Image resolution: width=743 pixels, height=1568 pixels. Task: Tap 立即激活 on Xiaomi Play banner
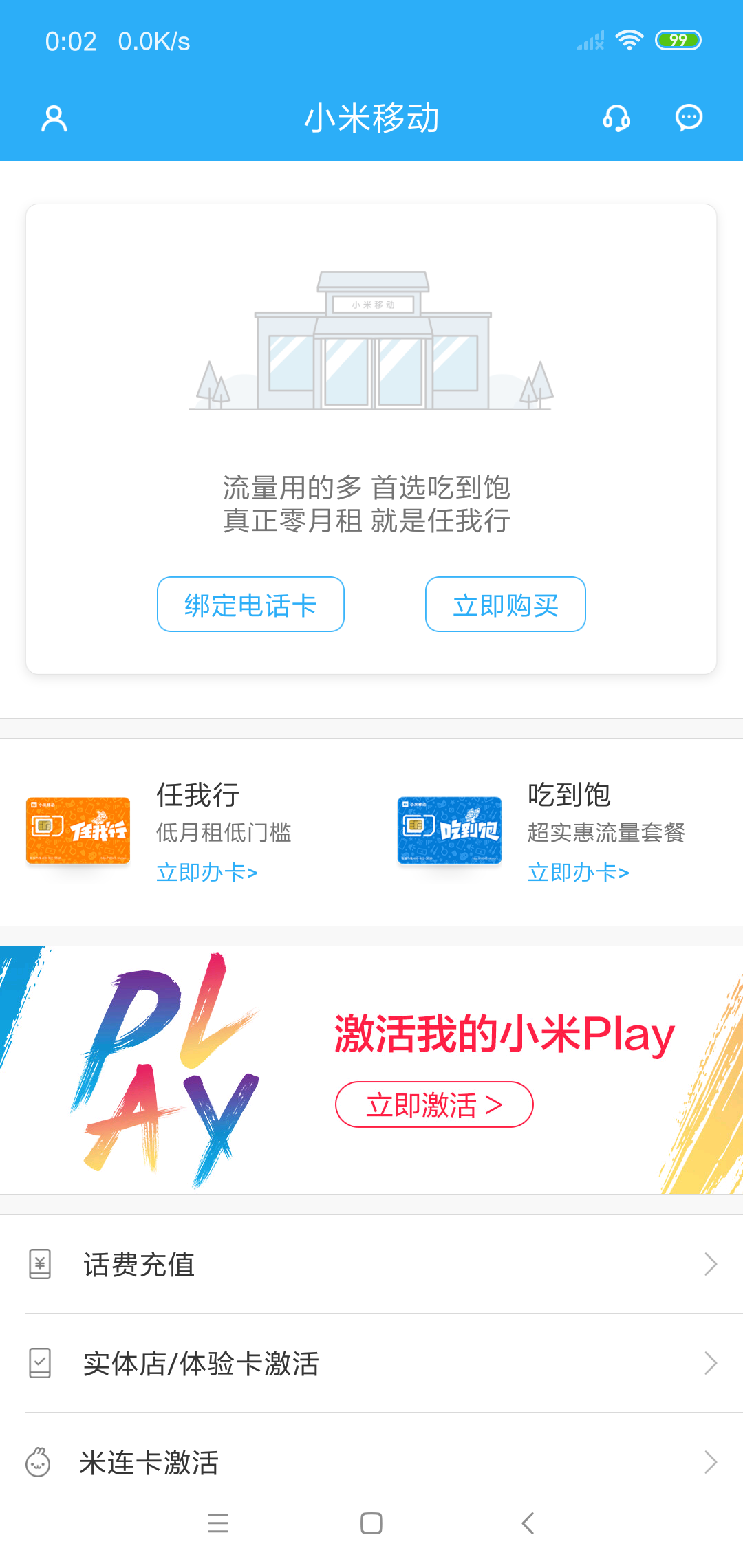click(434, 1105)
